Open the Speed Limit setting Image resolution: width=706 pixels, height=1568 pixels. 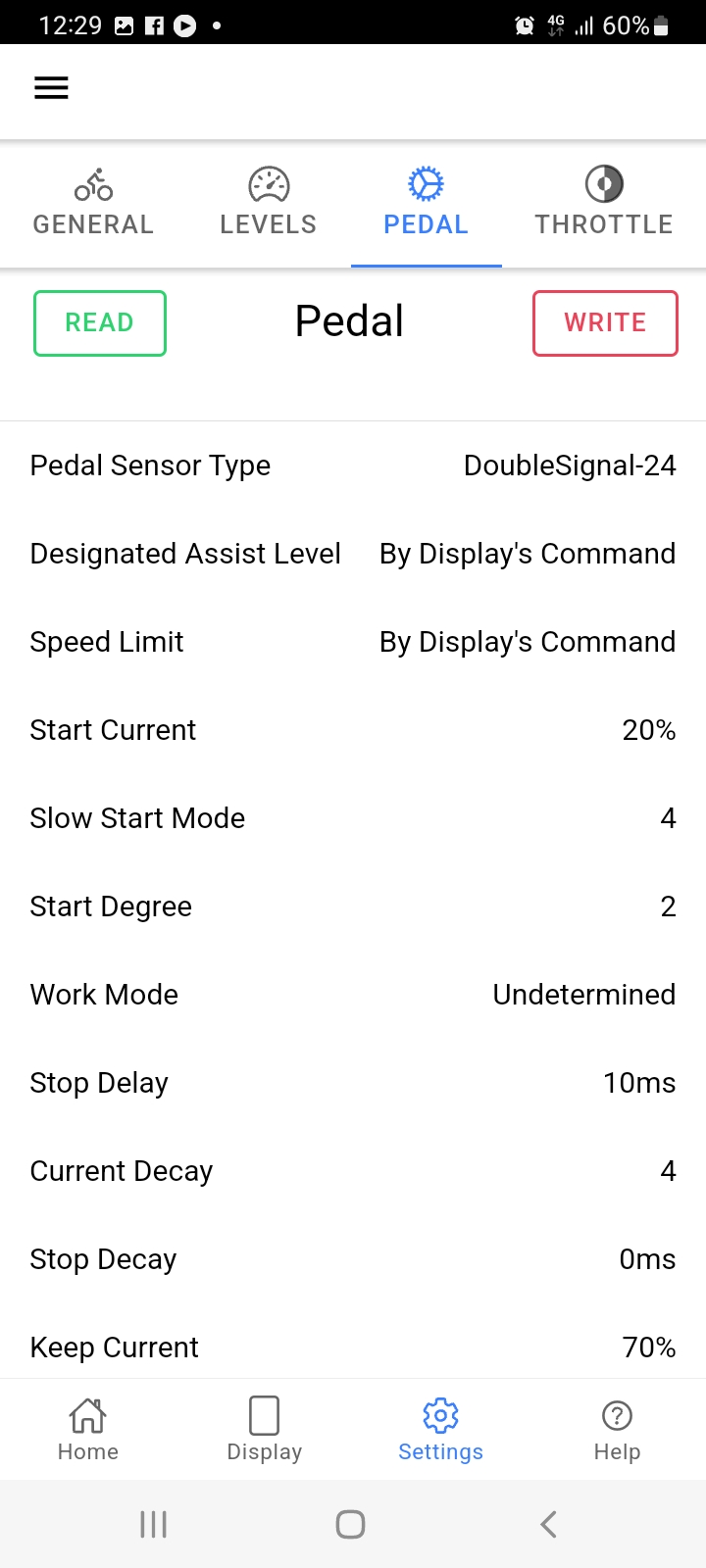click(353, 642)
